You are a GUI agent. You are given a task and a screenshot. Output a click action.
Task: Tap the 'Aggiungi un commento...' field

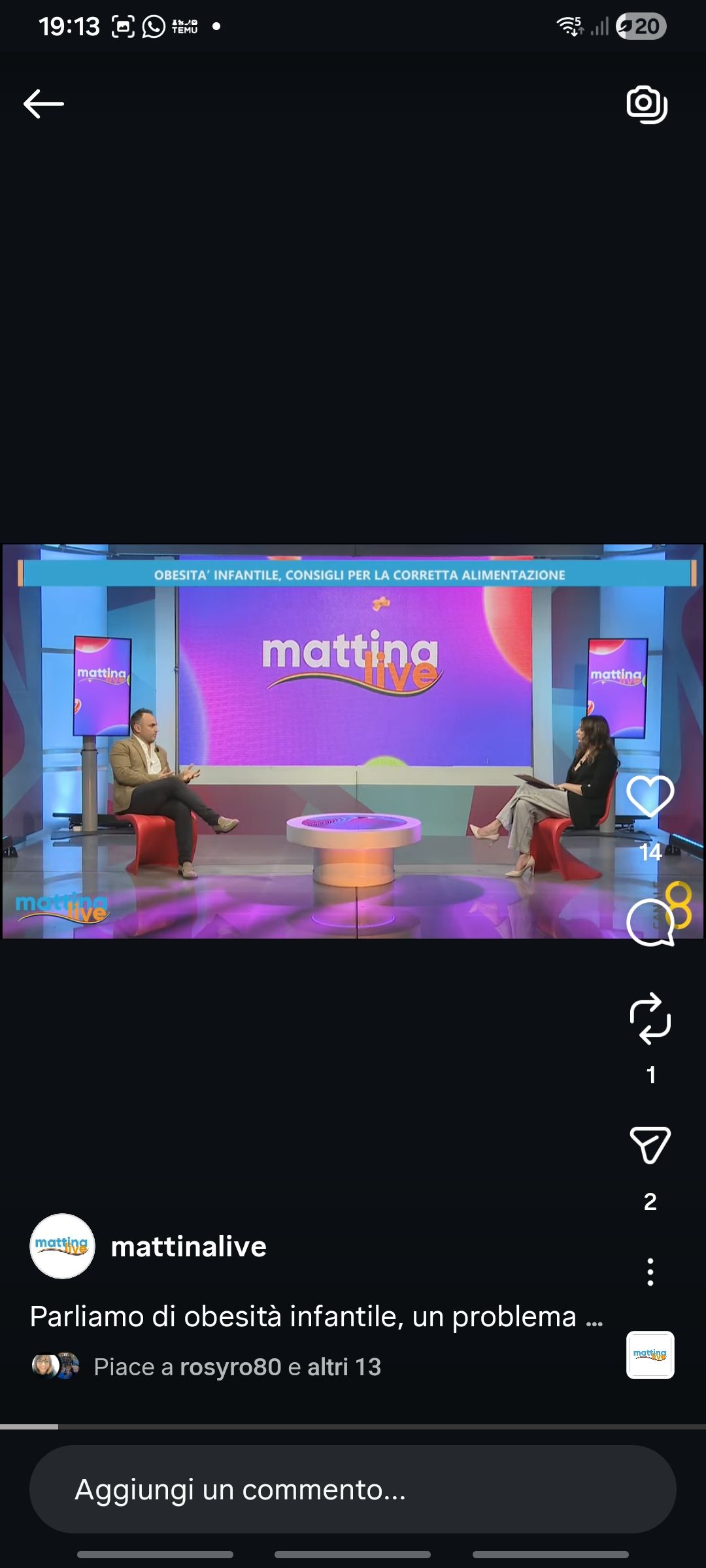click(353, 1490)
